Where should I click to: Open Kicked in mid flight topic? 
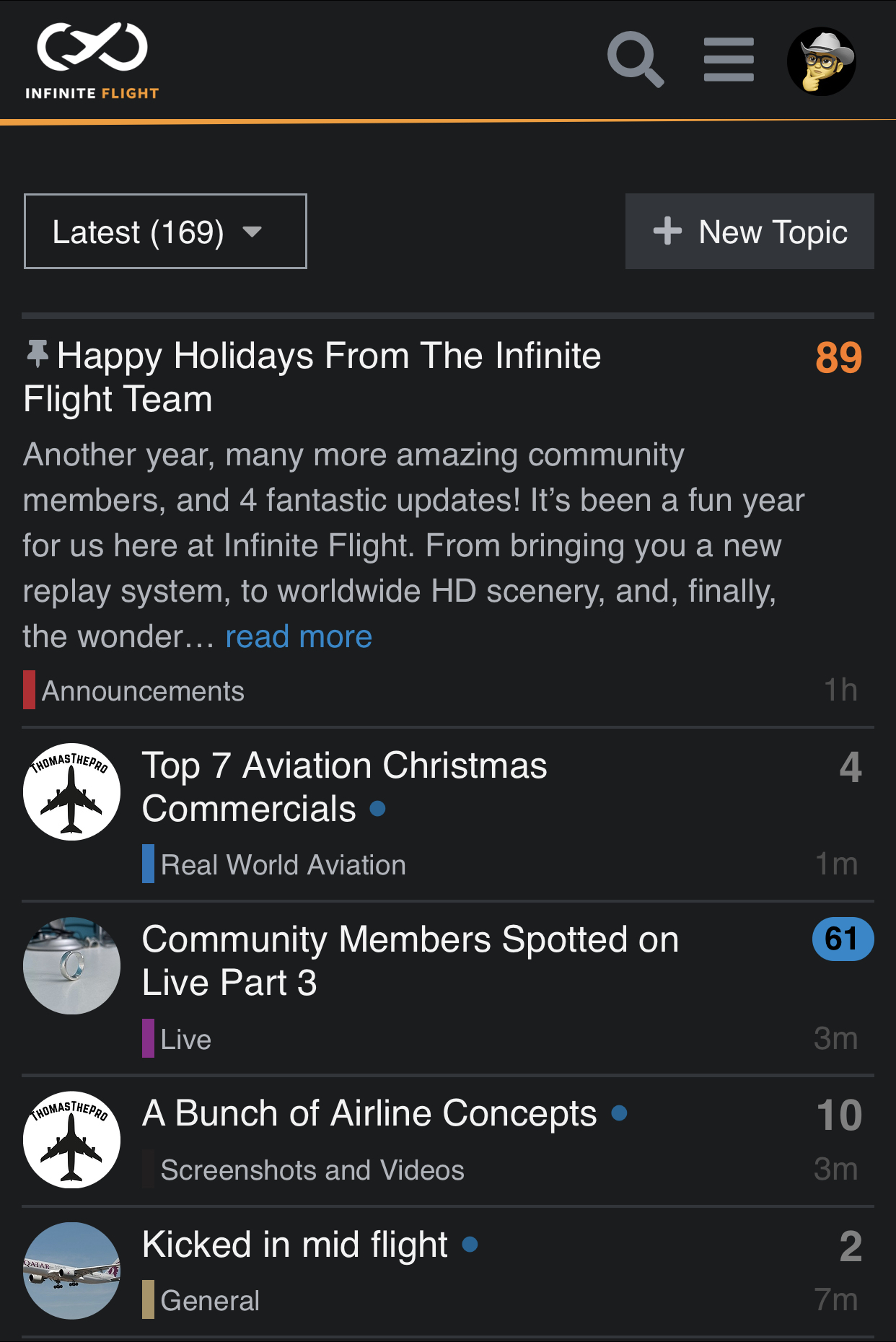pyautogui.click(x=295, y=1245)
